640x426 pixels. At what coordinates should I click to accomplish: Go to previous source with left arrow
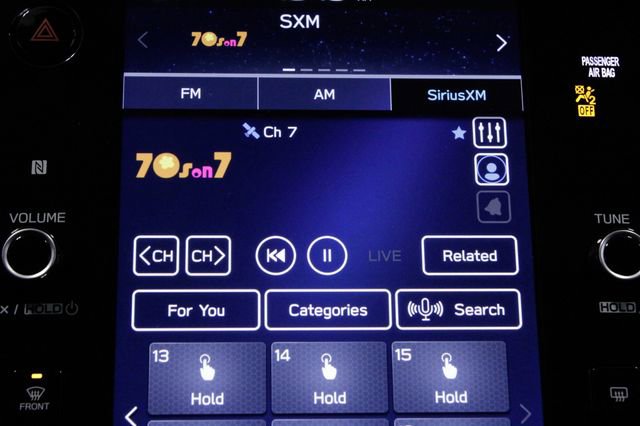(143, 41)
